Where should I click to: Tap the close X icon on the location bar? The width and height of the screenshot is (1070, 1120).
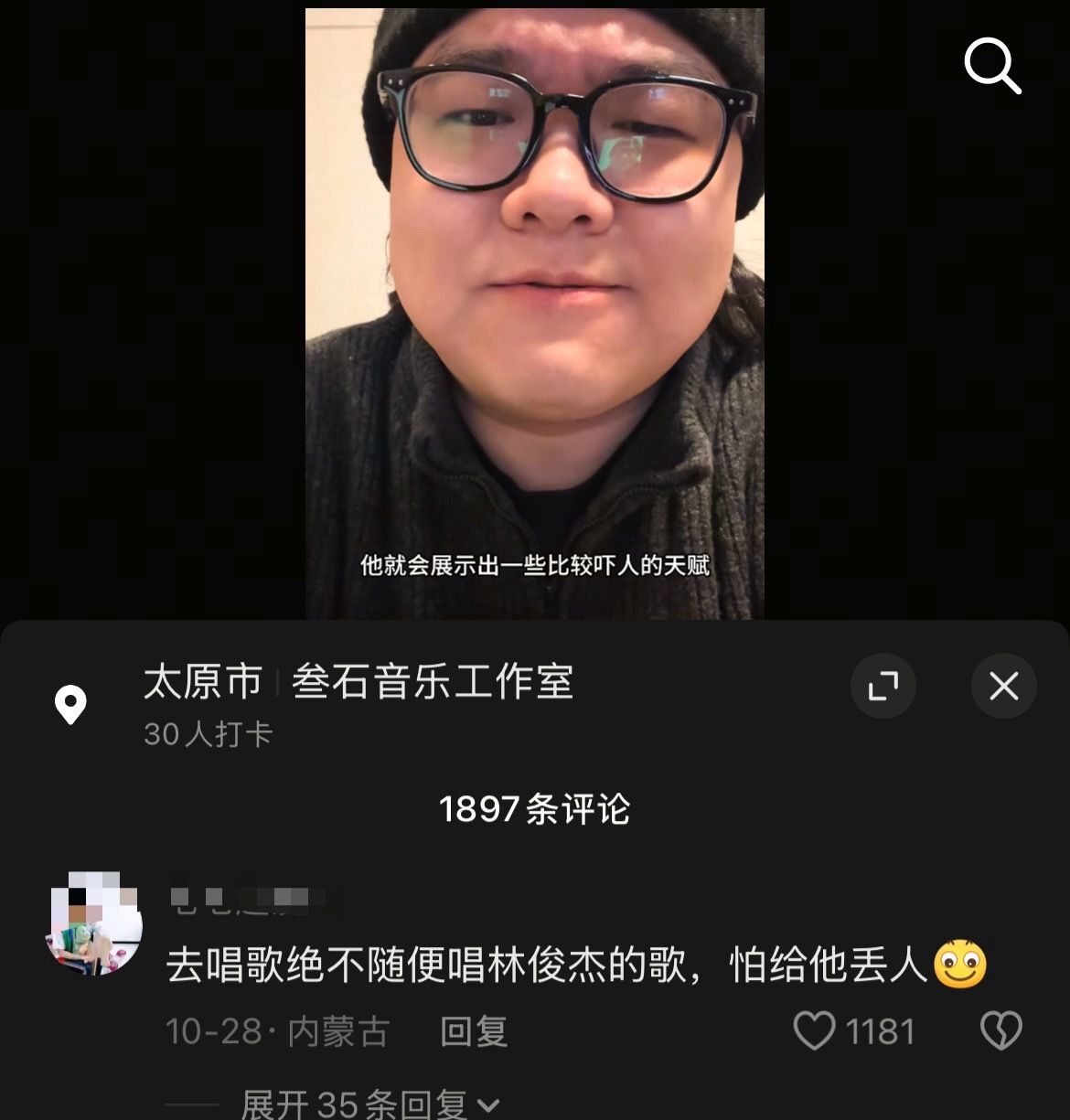1003,686
